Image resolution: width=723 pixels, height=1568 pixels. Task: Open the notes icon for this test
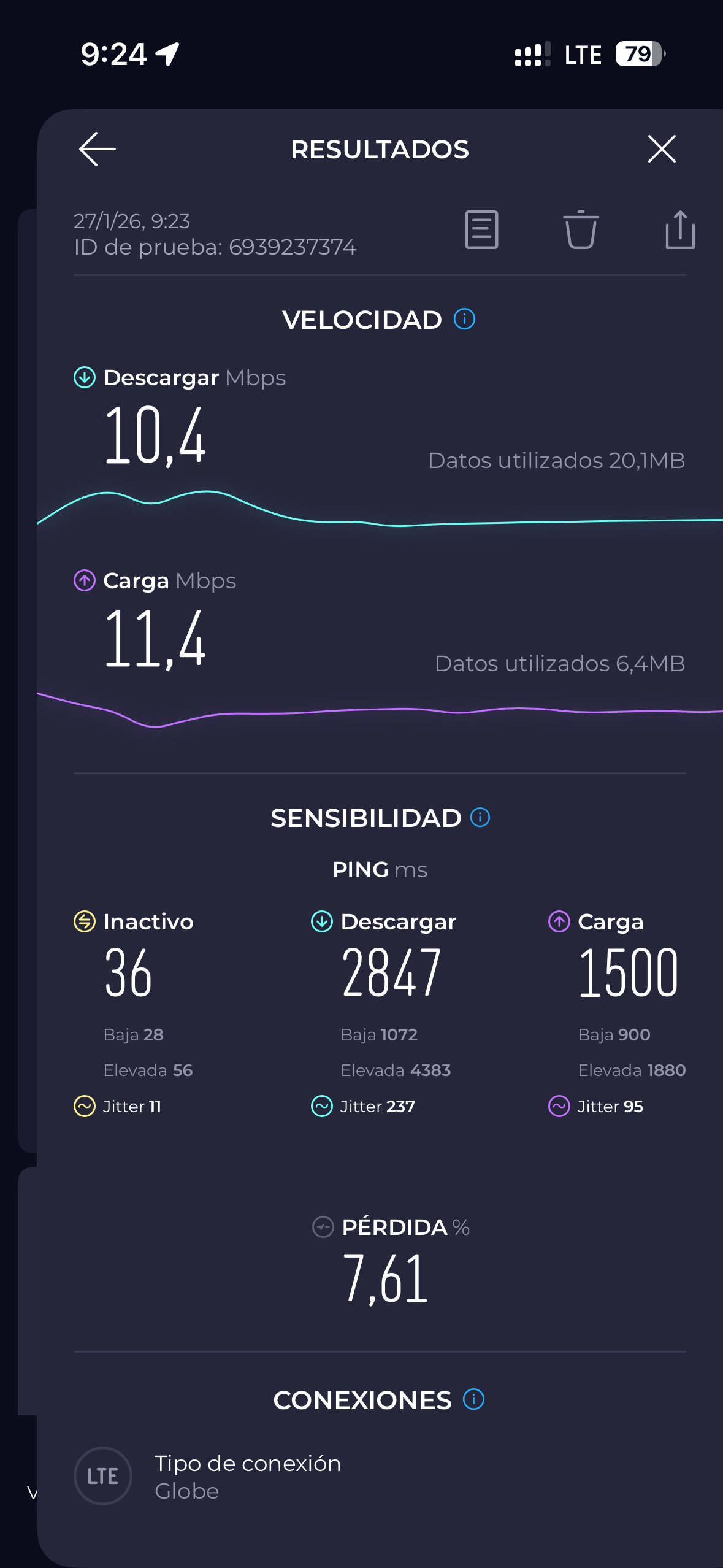481,230
